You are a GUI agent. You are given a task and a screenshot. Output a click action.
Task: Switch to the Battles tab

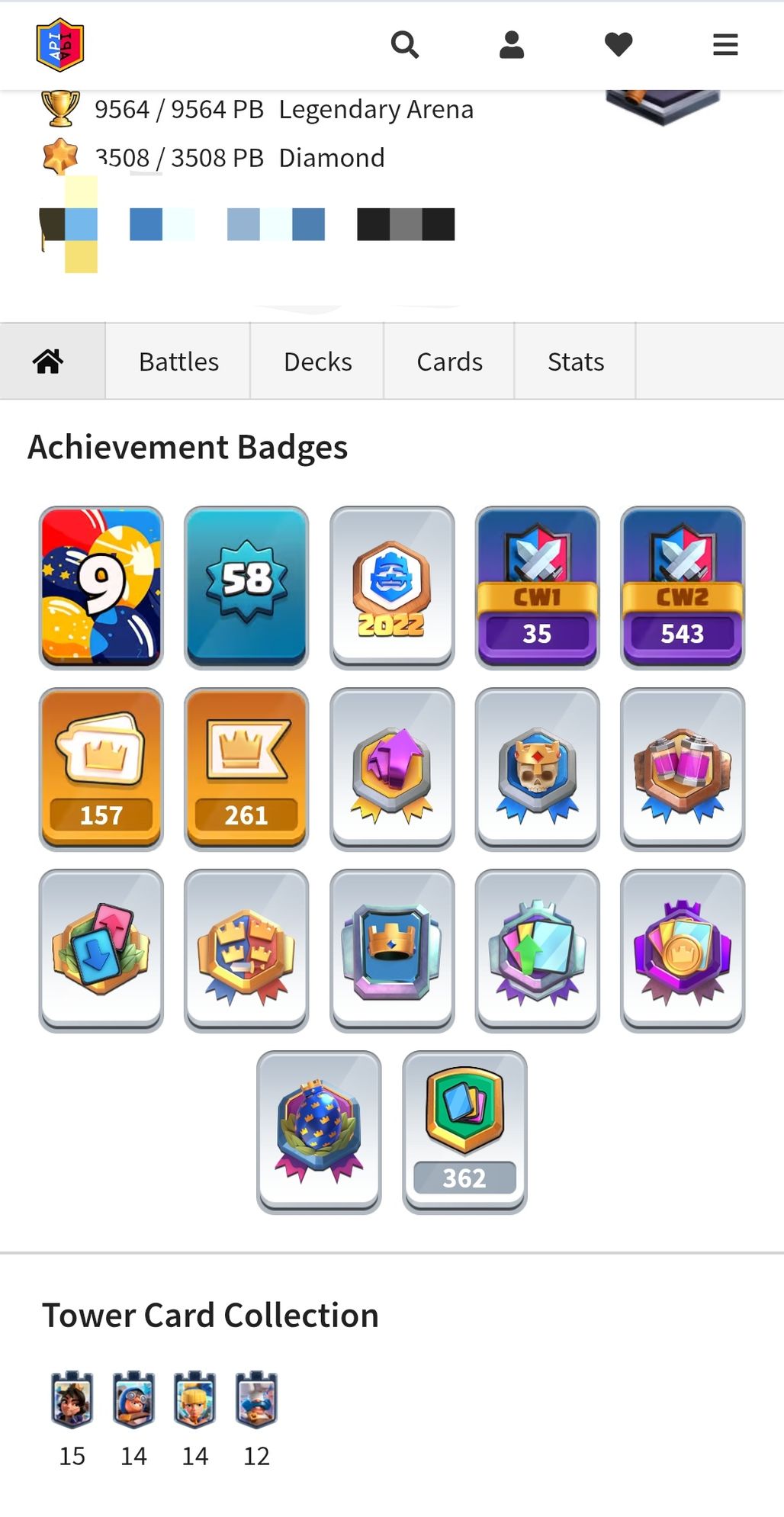(x=178, y=362)
